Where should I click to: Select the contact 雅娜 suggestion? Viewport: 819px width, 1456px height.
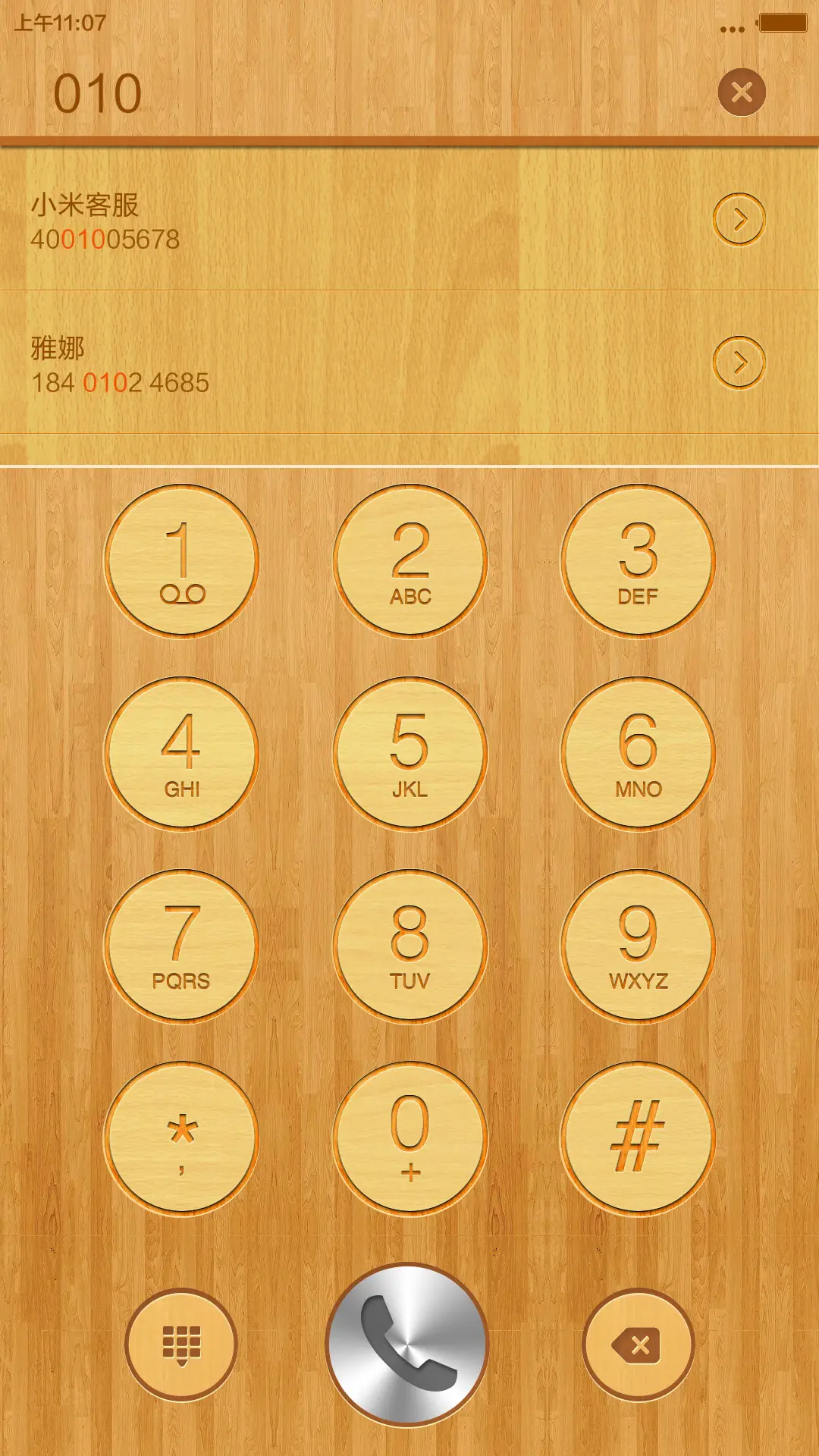(303, 364)
